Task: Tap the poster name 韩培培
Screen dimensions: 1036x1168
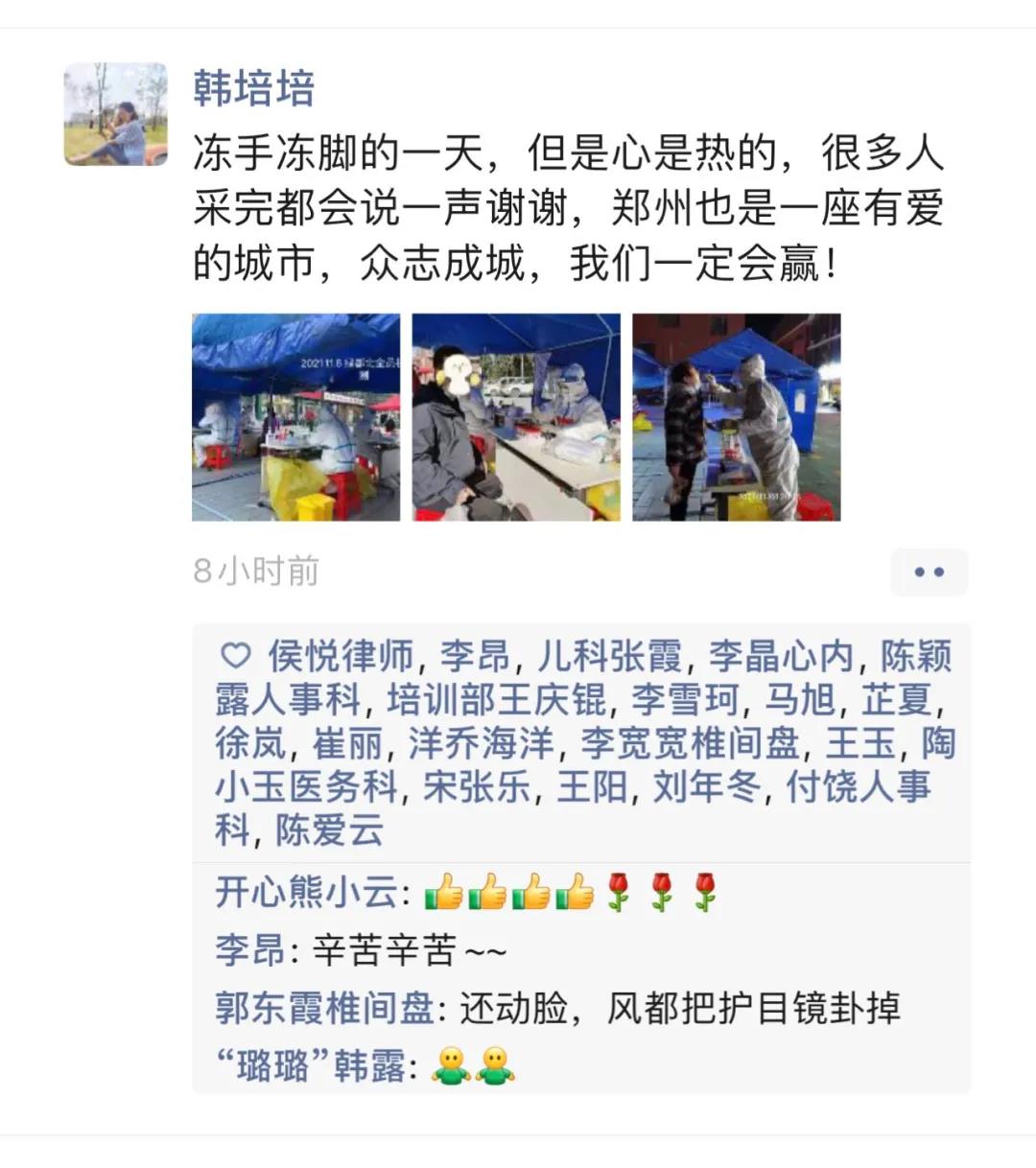Action: [254, 88]
